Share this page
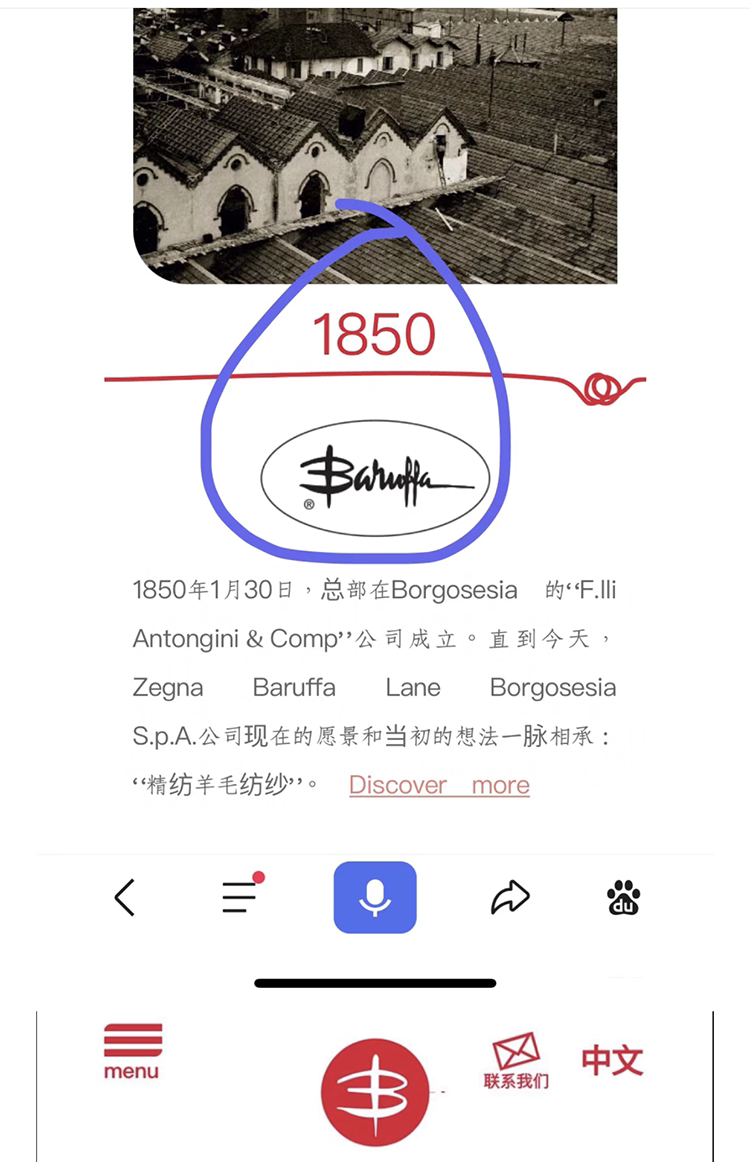750x1162 pixels. tap(510, 897)
